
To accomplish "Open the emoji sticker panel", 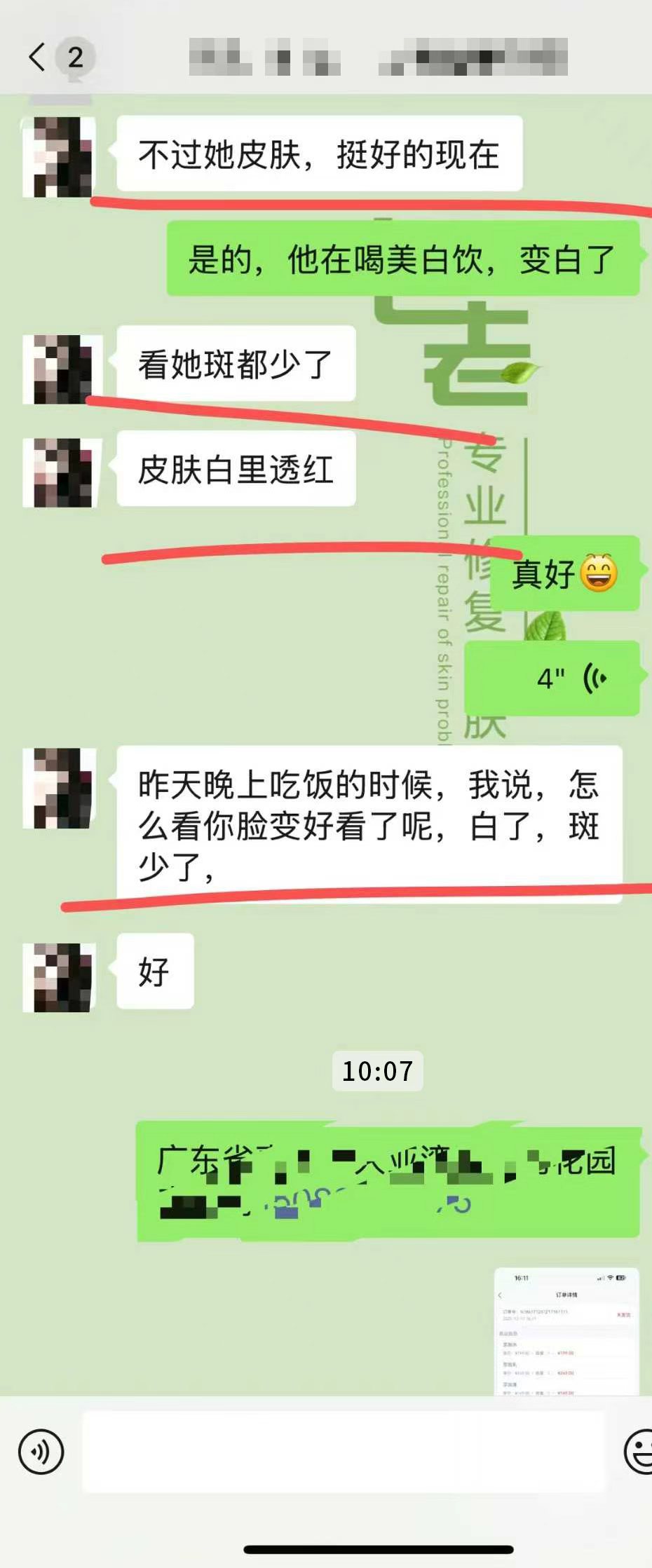I will 639,1452.
